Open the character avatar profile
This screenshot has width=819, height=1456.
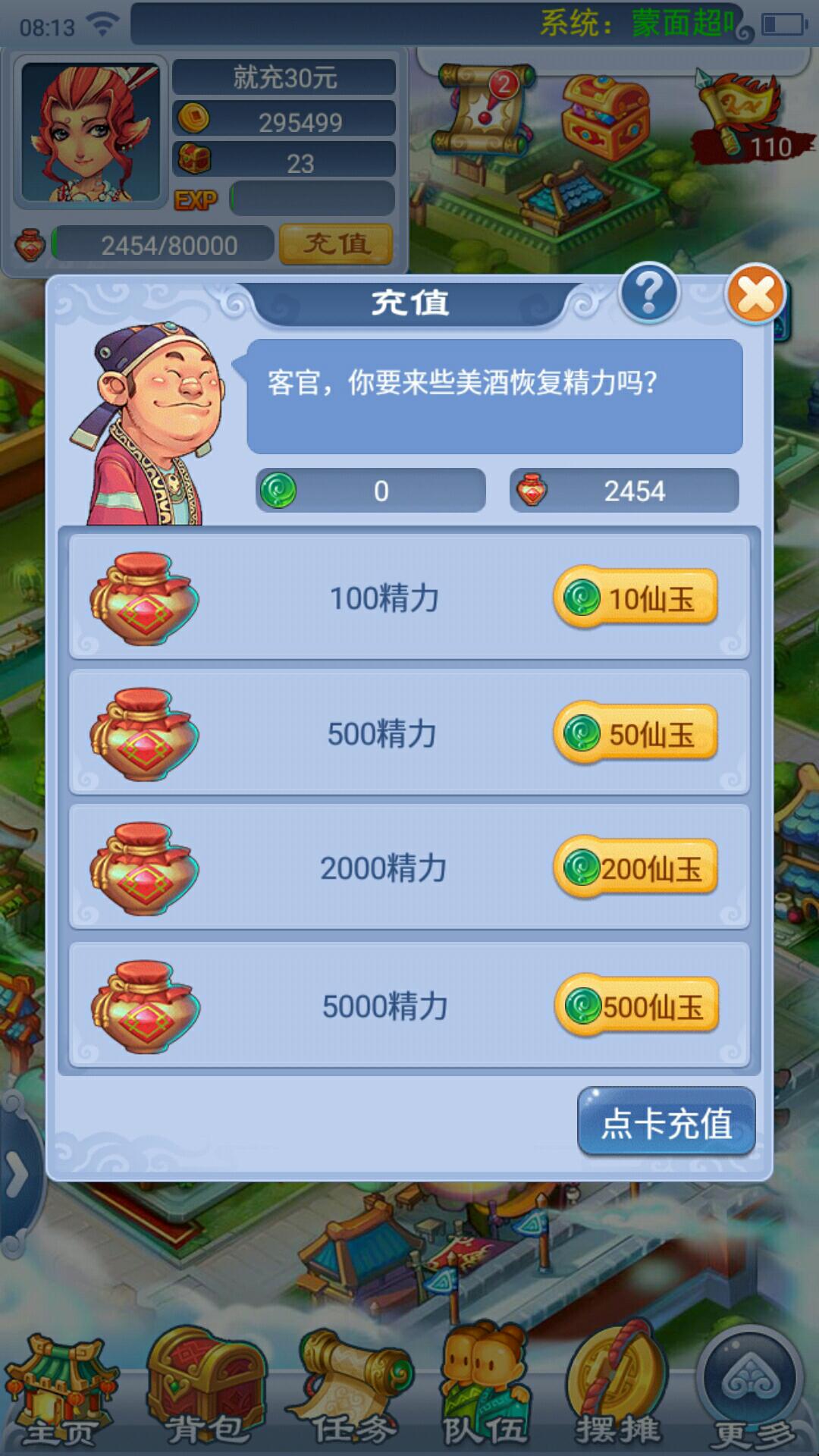[x=91, y=133]
